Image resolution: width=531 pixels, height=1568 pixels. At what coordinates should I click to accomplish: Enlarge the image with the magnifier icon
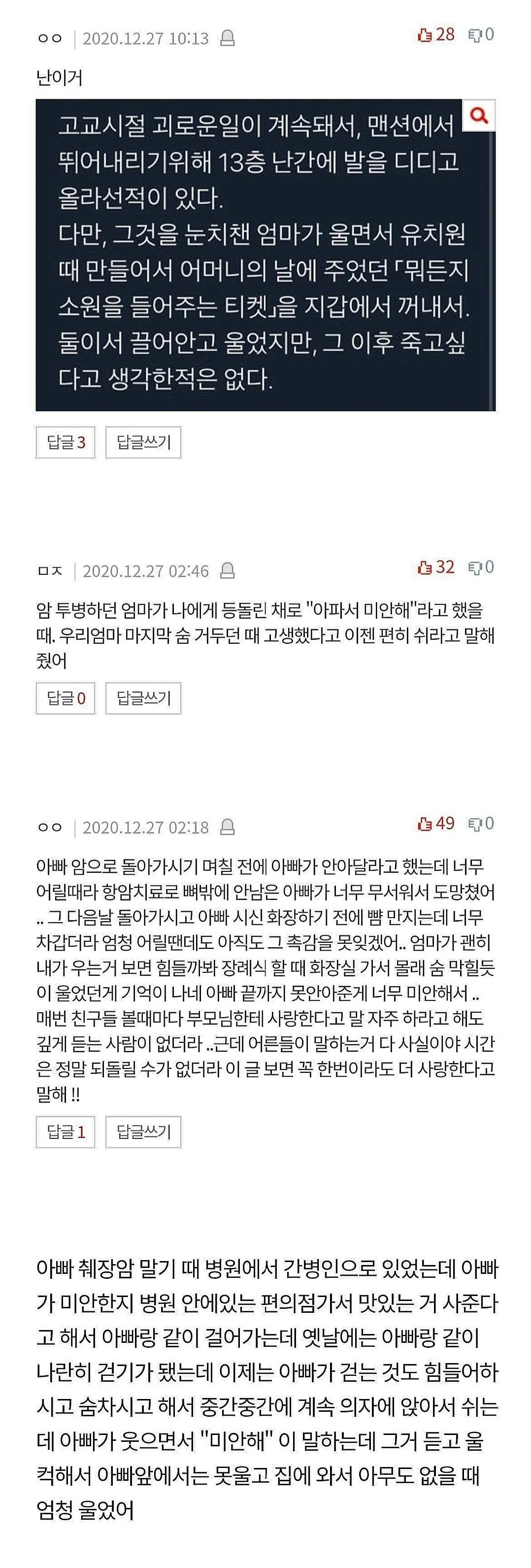point(479,114)
